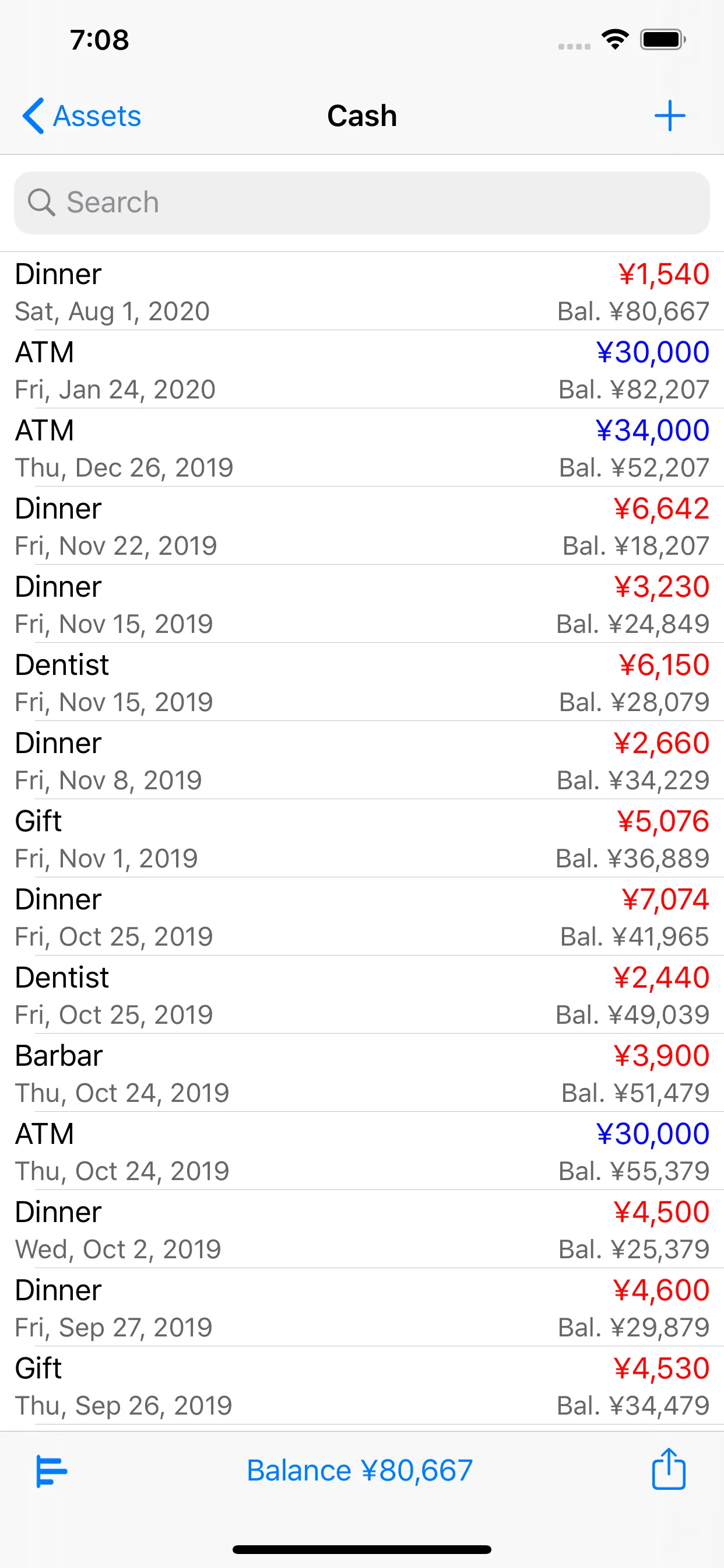
Task: View Gift entry from Nov 1, 2019
Action: [362, 839]
